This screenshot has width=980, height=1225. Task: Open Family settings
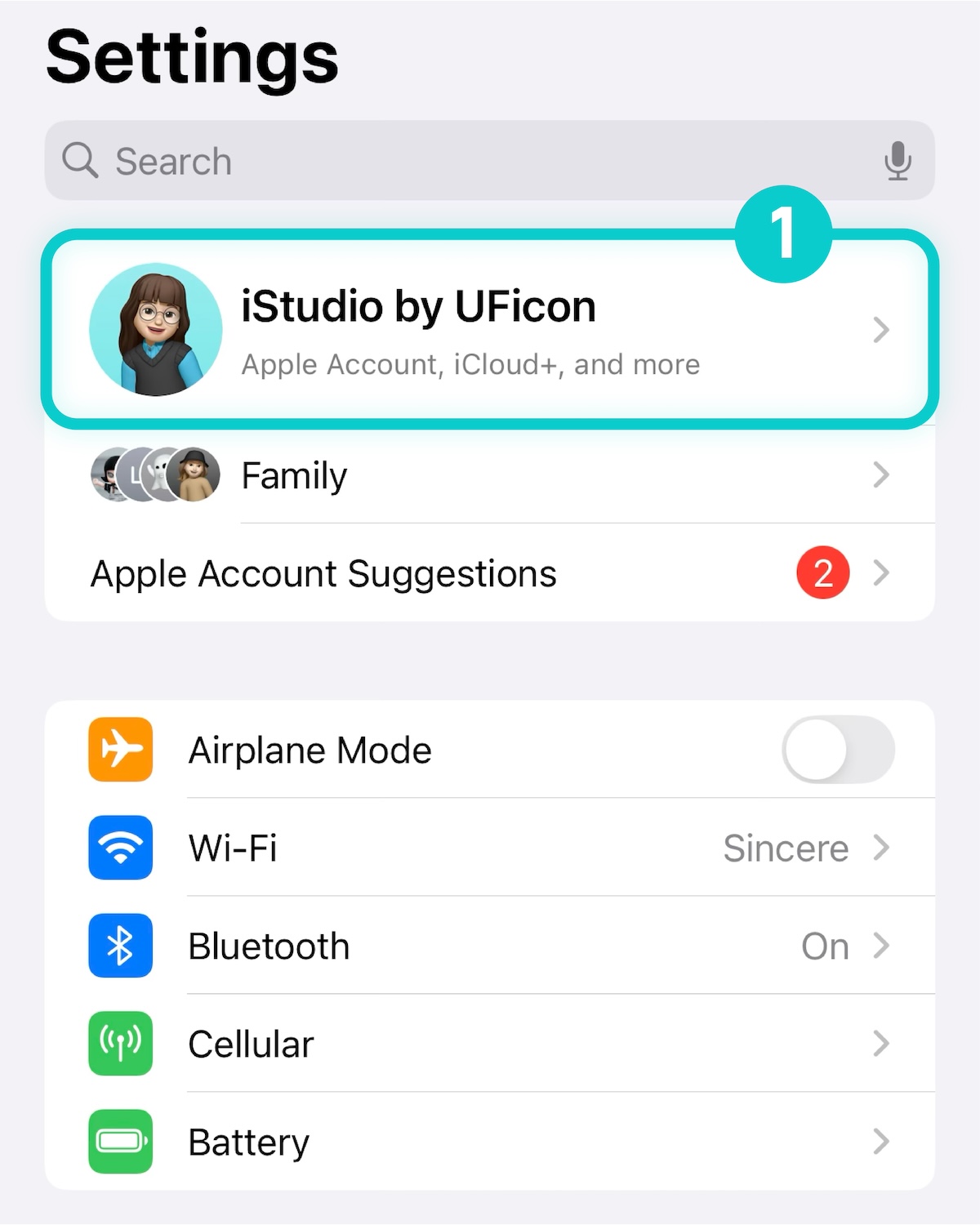pos(488,475)
